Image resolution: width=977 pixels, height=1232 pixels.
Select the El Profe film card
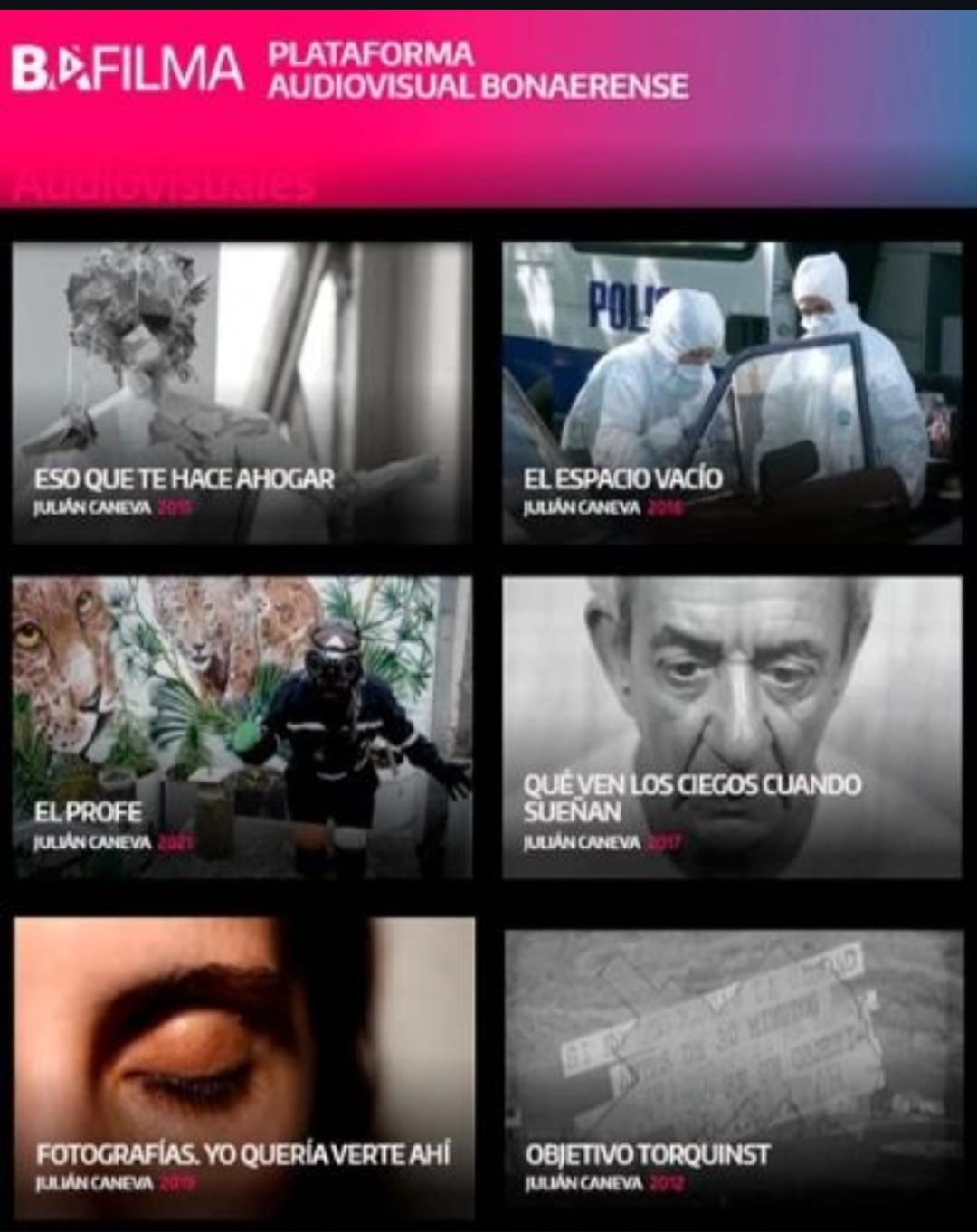coord(242,727)
